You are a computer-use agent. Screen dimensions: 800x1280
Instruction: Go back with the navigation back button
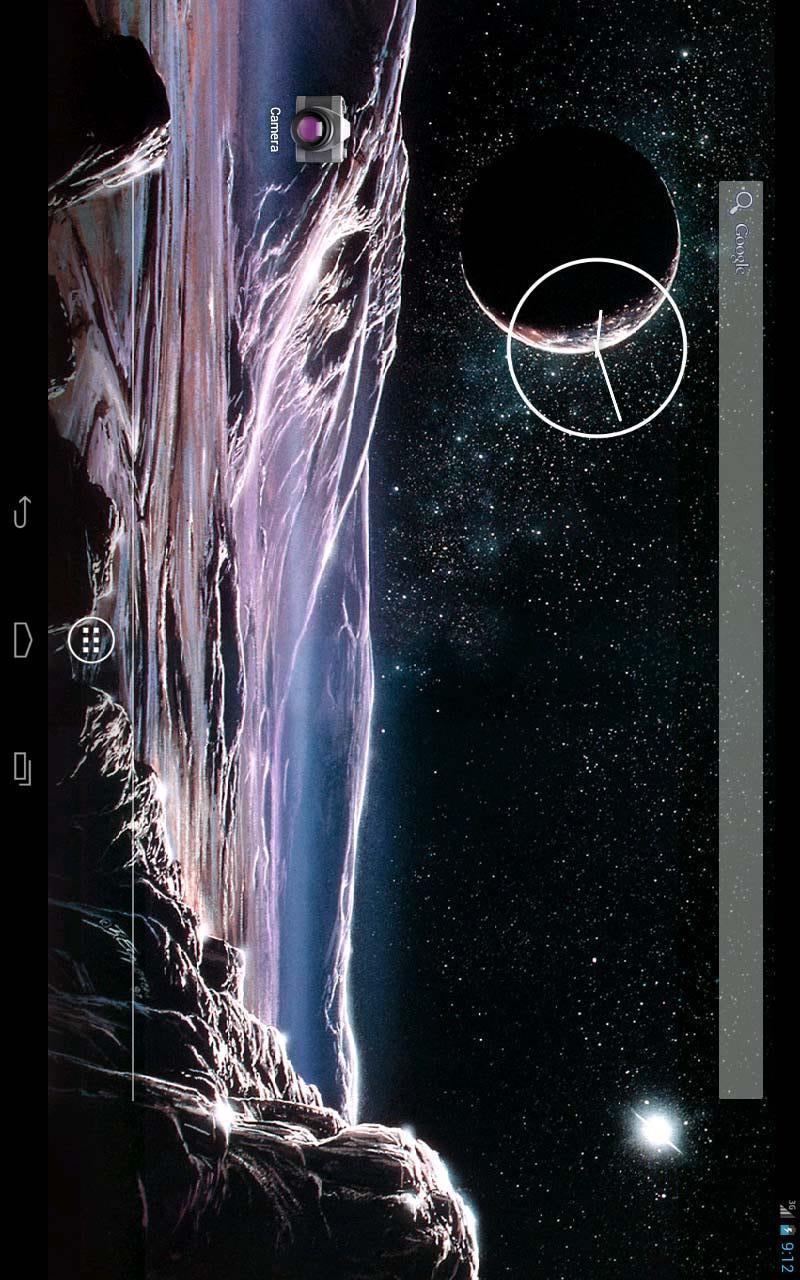click(x=22, y=512)
